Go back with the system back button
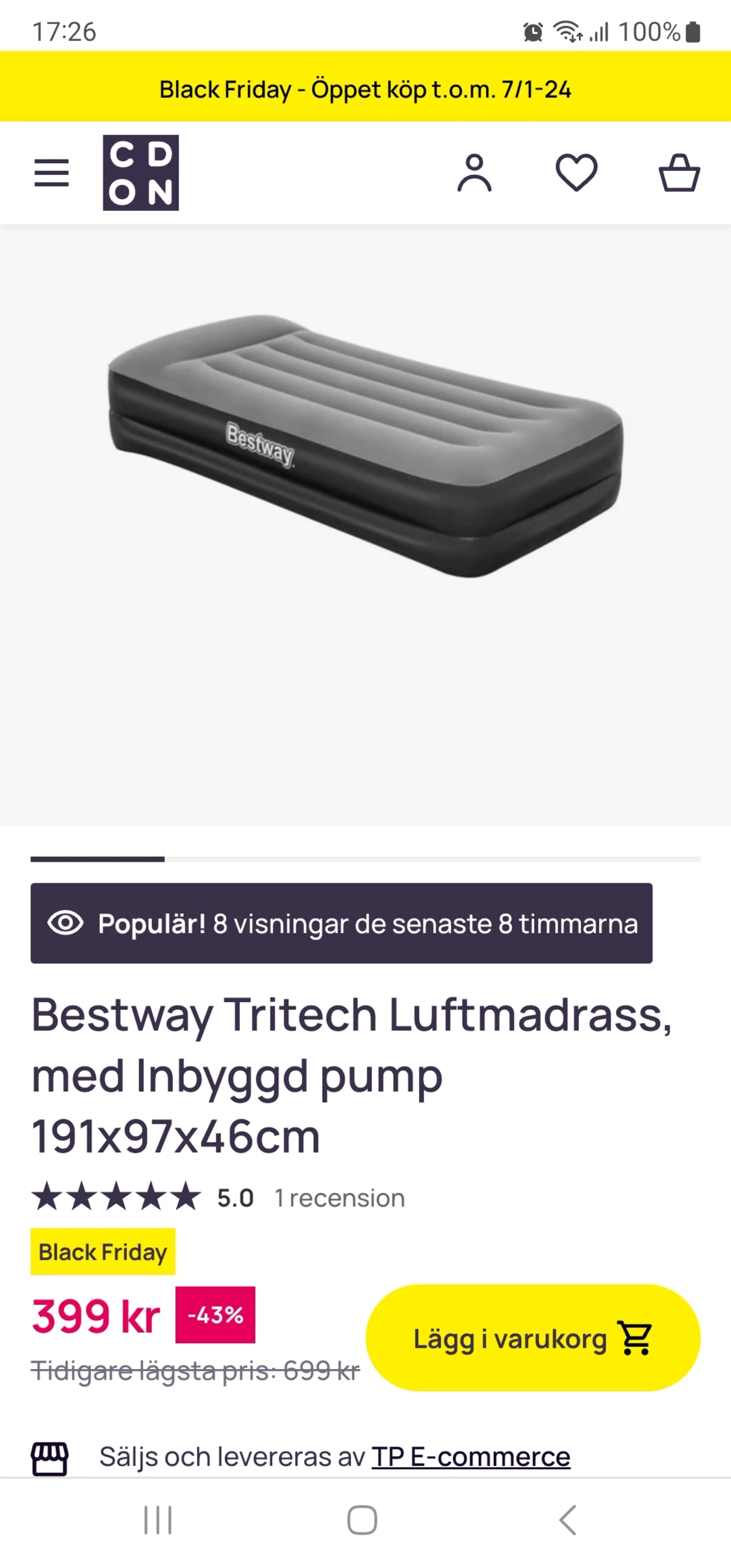Screen dimensions: 731x1568 (567, 1520)
